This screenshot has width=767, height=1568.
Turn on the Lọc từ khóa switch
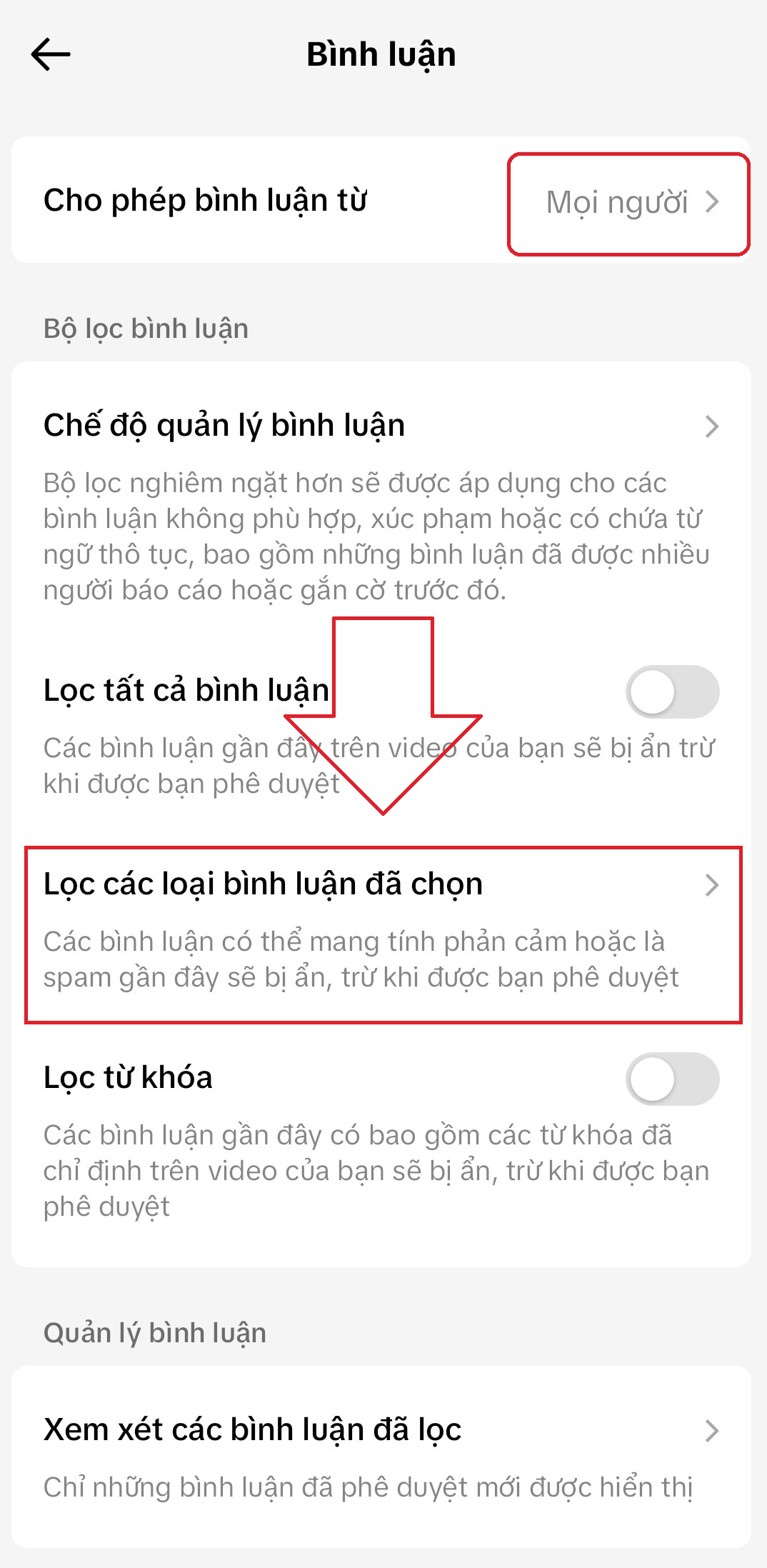tap(672, 1078)
